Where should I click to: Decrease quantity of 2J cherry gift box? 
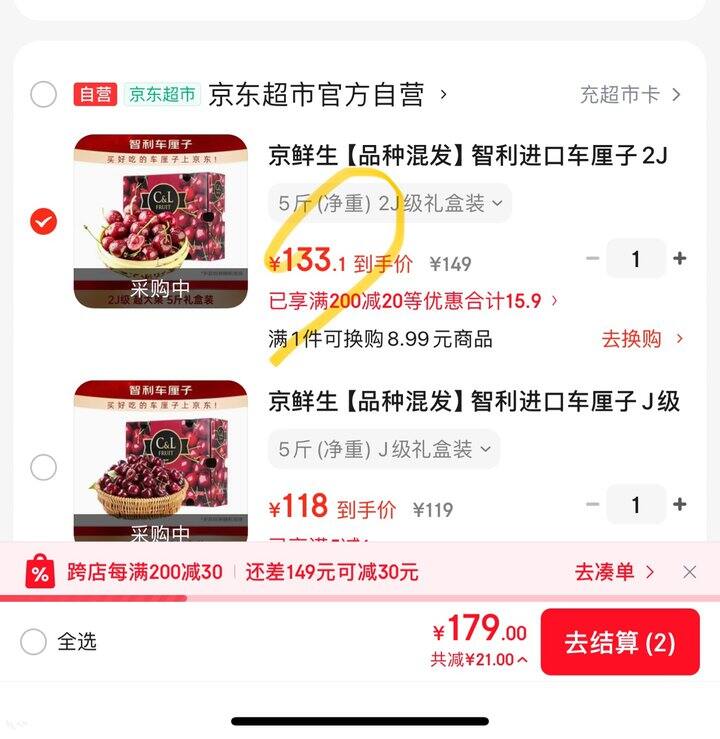[594, 259]
